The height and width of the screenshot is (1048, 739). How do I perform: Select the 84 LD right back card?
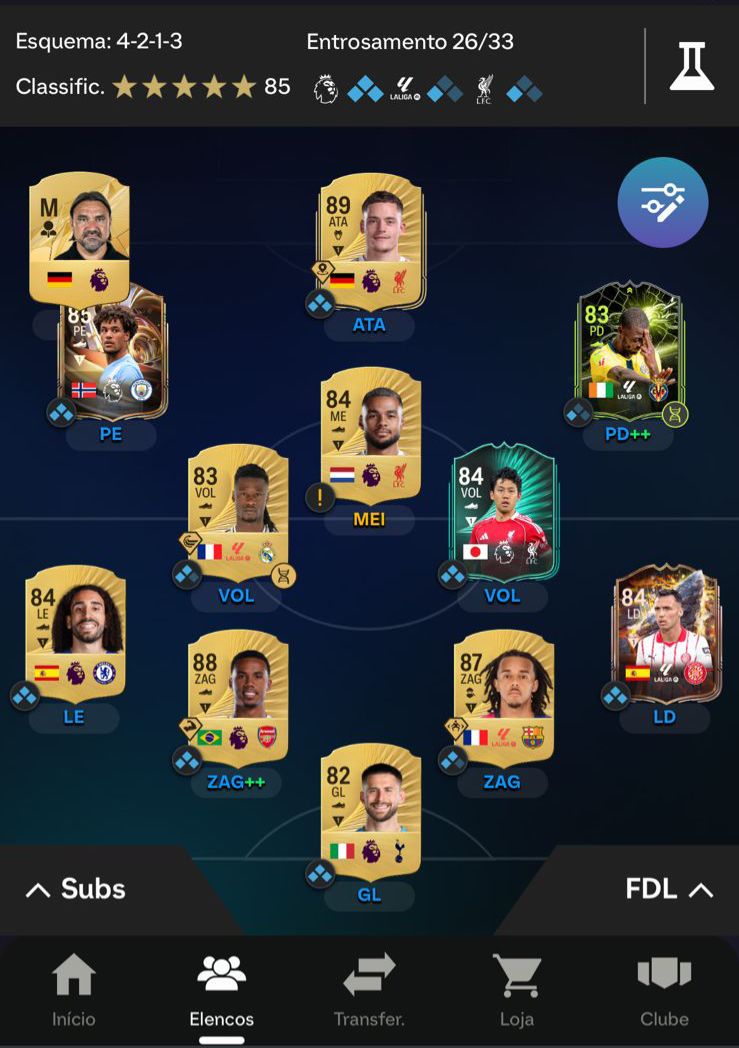click(x=665, y=631)
